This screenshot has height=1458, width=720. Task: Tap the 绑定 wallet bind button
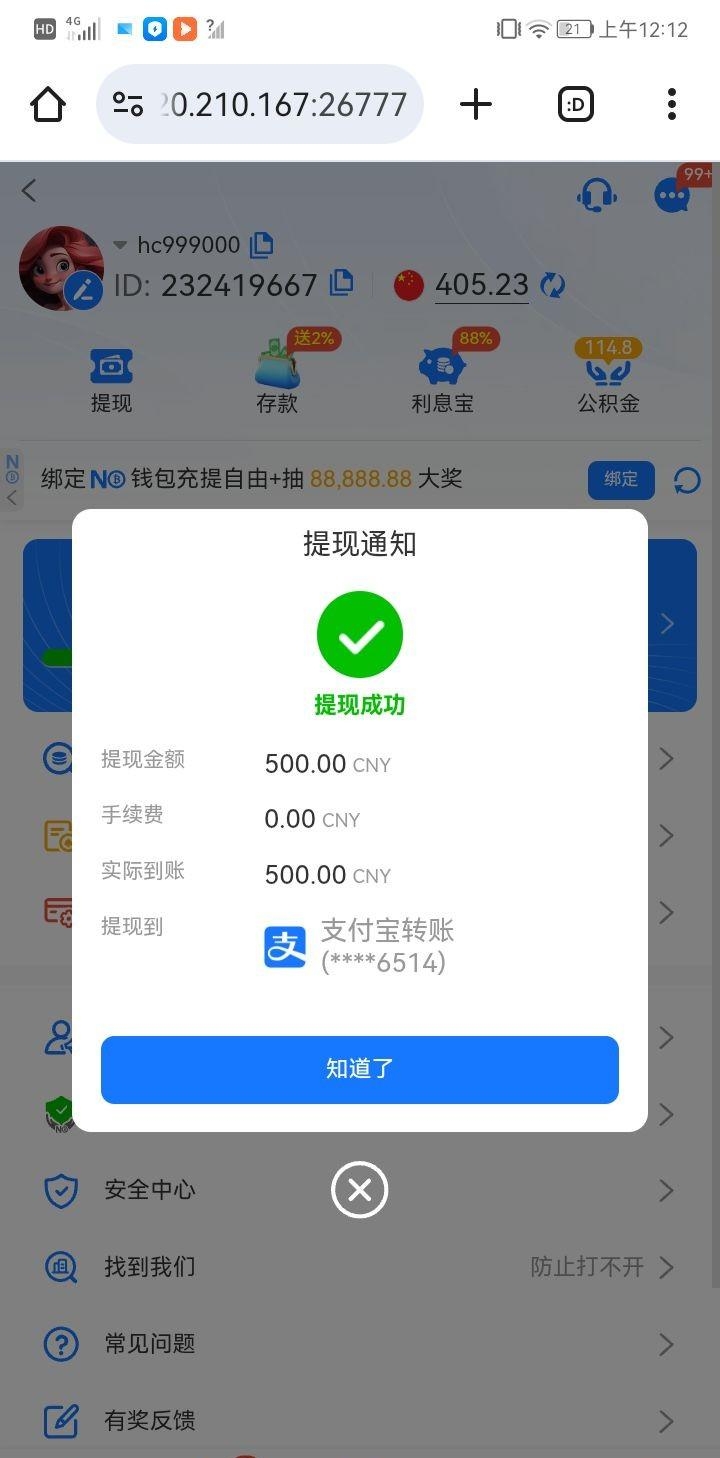620,479
